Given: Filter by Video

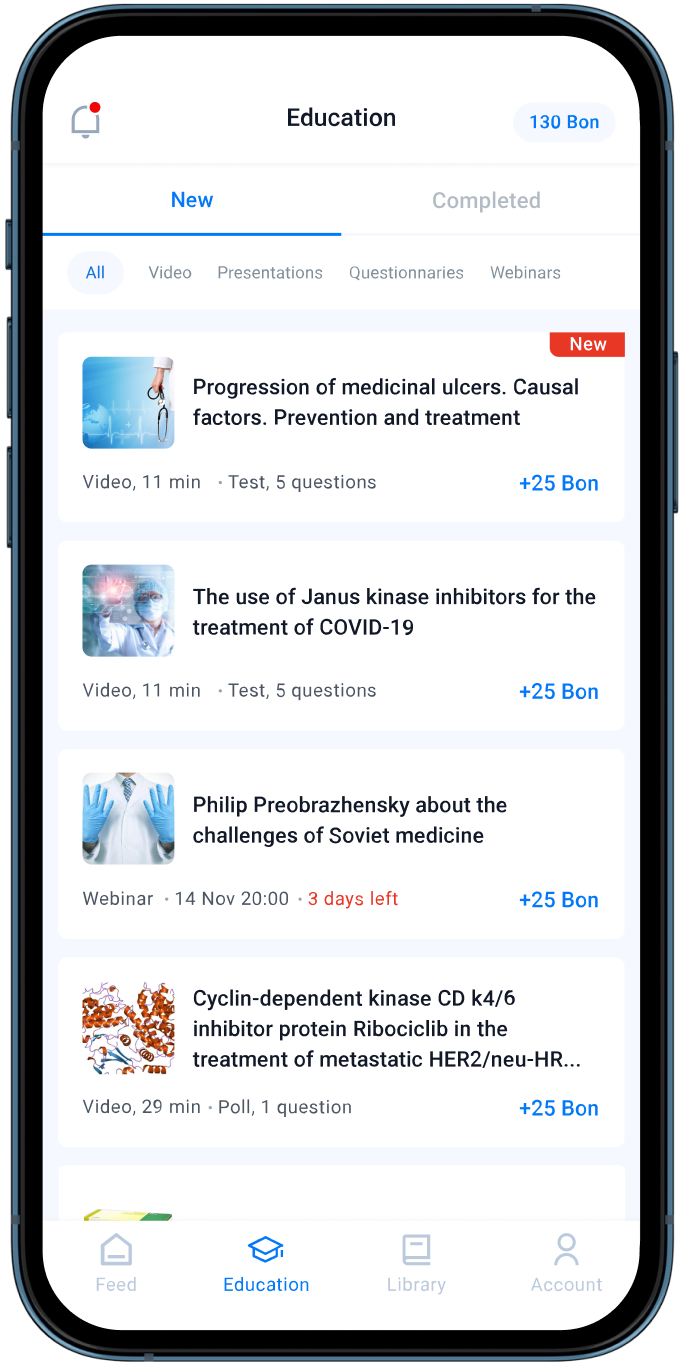Looking at the screenshot, I should (x=170, y=272).
